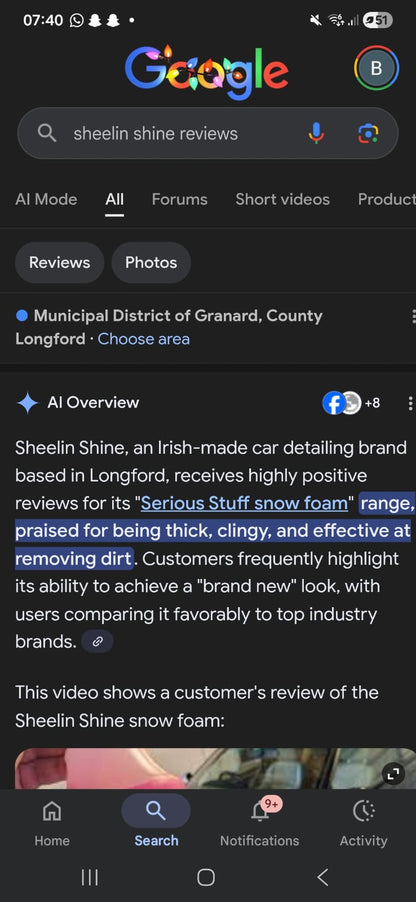Open Serious Stuff snow foam link
The width and height of the screenshot is (416, 902).
click(x=245, y=503)
